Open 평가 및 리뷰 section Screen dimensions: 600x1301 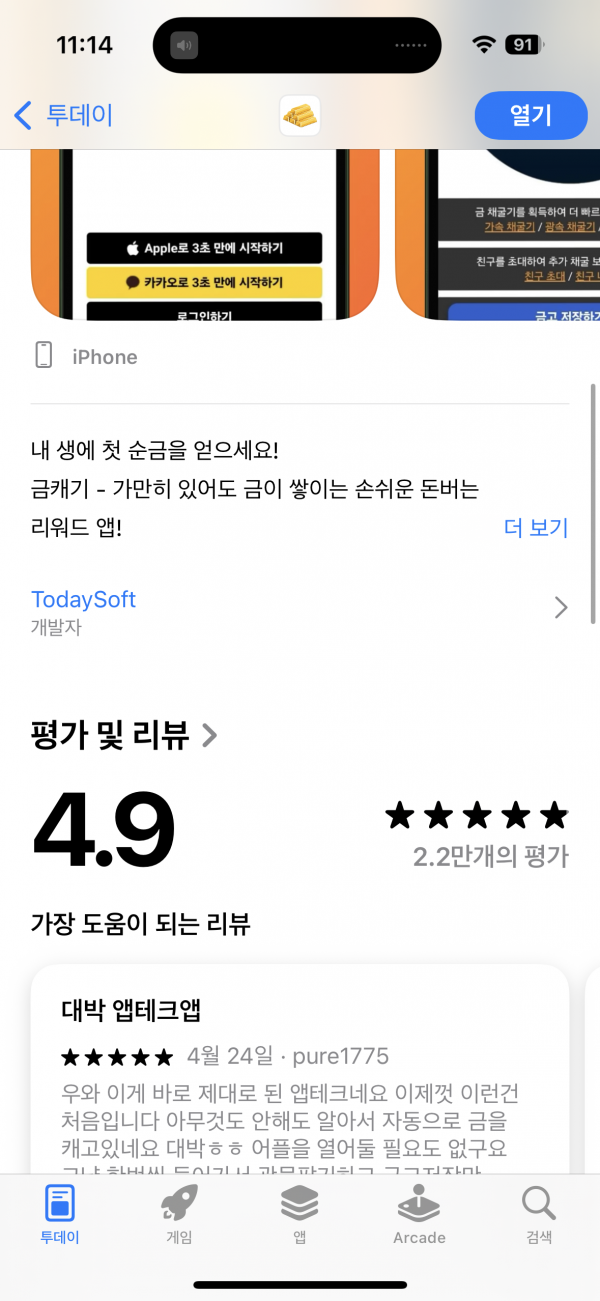coord(124,736)
